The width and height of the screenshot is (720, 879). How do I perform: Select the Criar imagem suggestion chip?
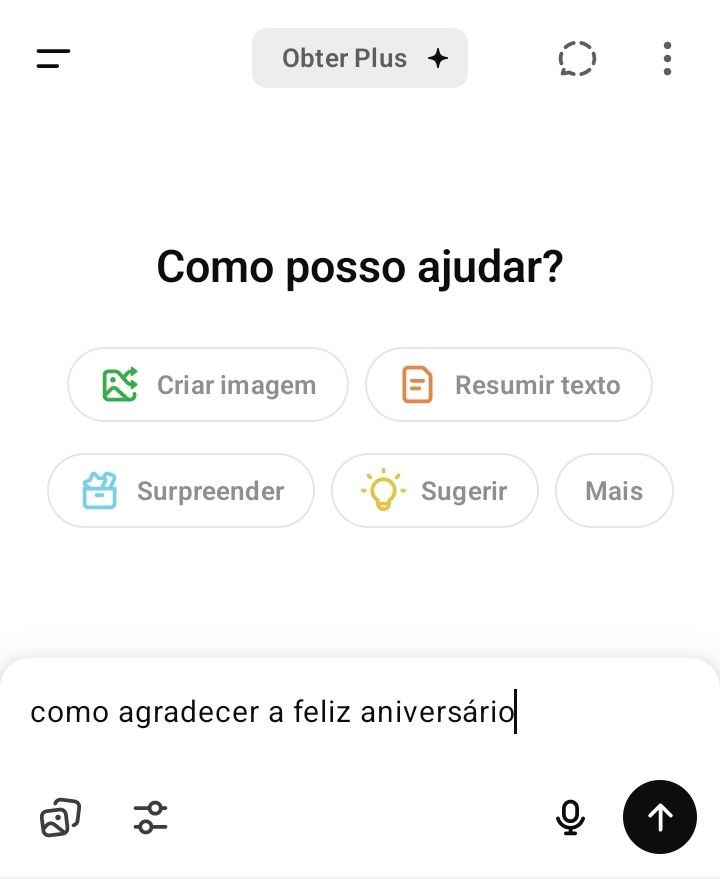tap(208, 385)
